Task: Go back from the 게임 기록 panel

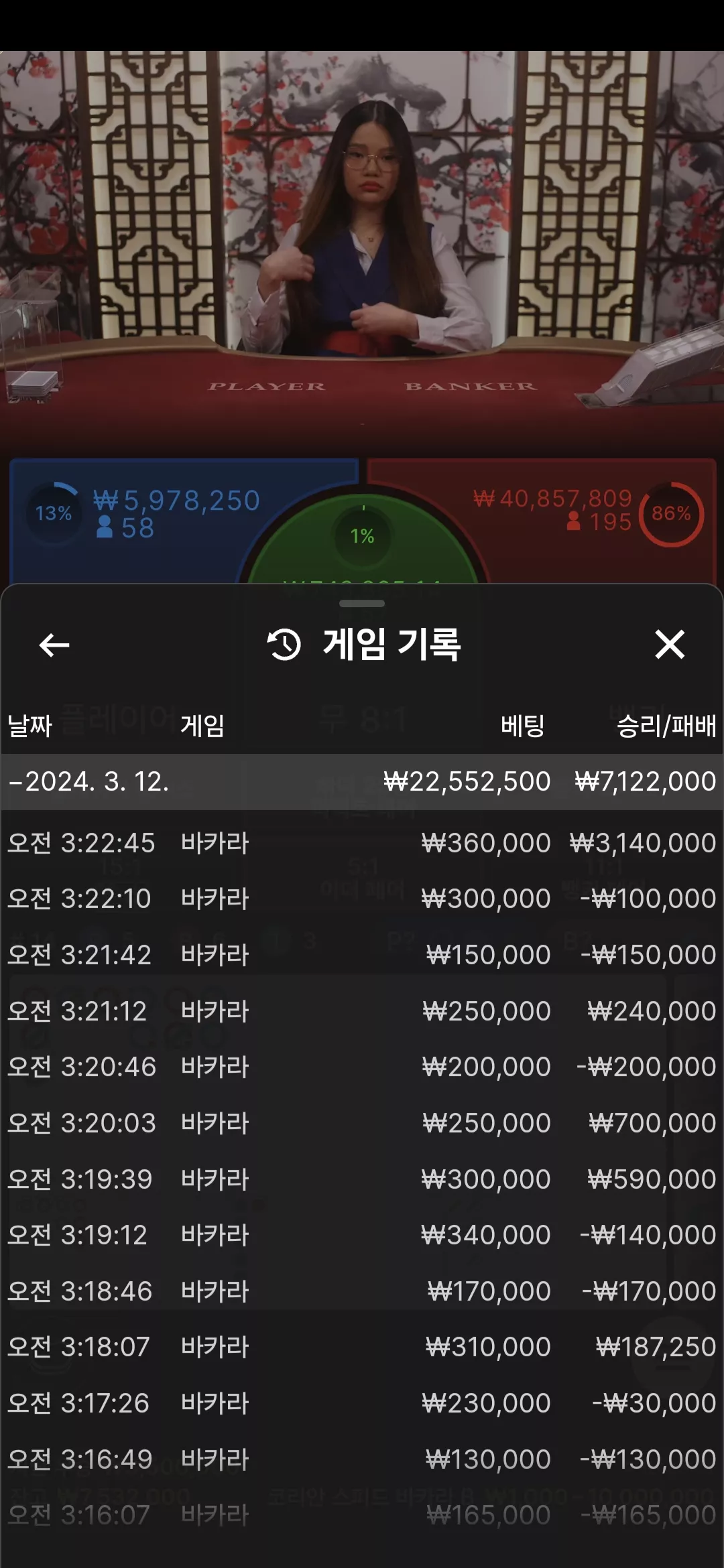Action: pyautogui.click(x=54, y=645)
